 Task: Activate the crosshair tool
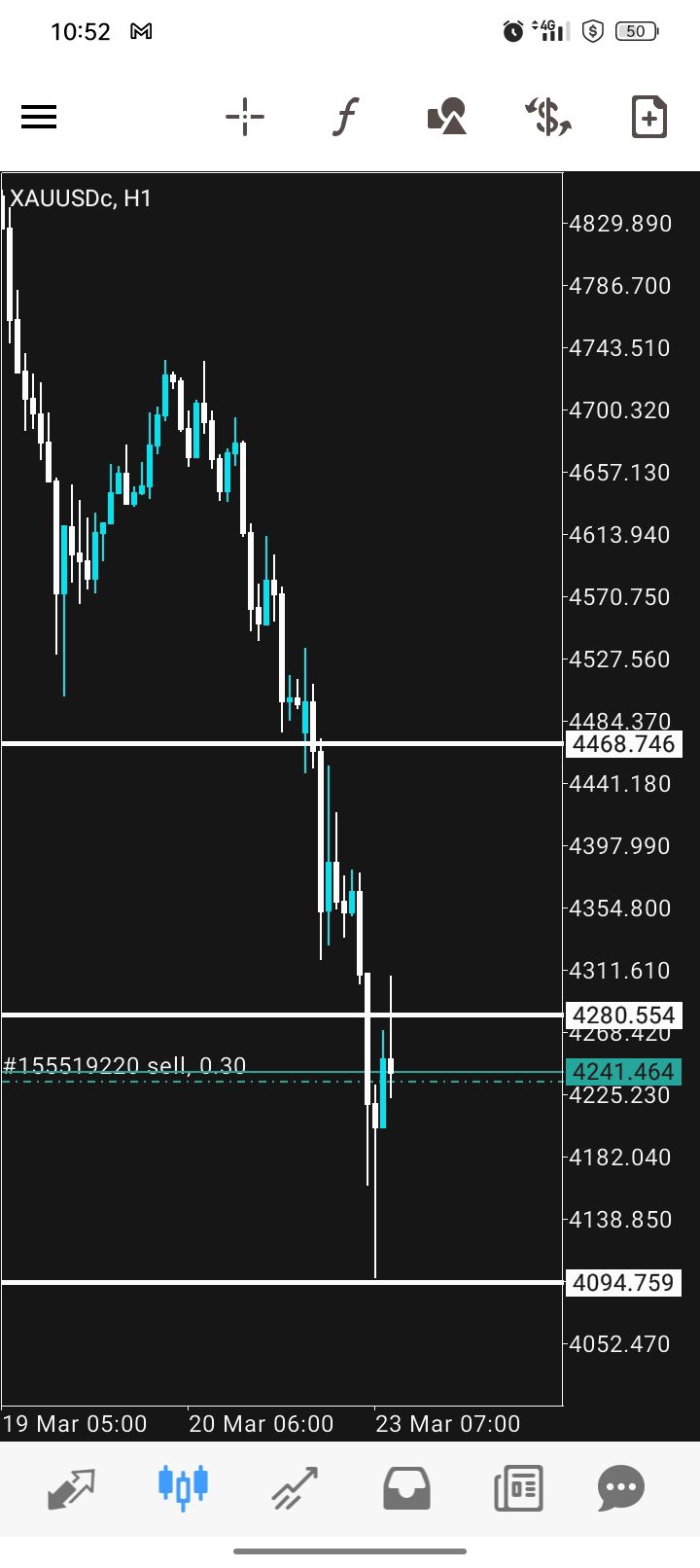[245, 118]
